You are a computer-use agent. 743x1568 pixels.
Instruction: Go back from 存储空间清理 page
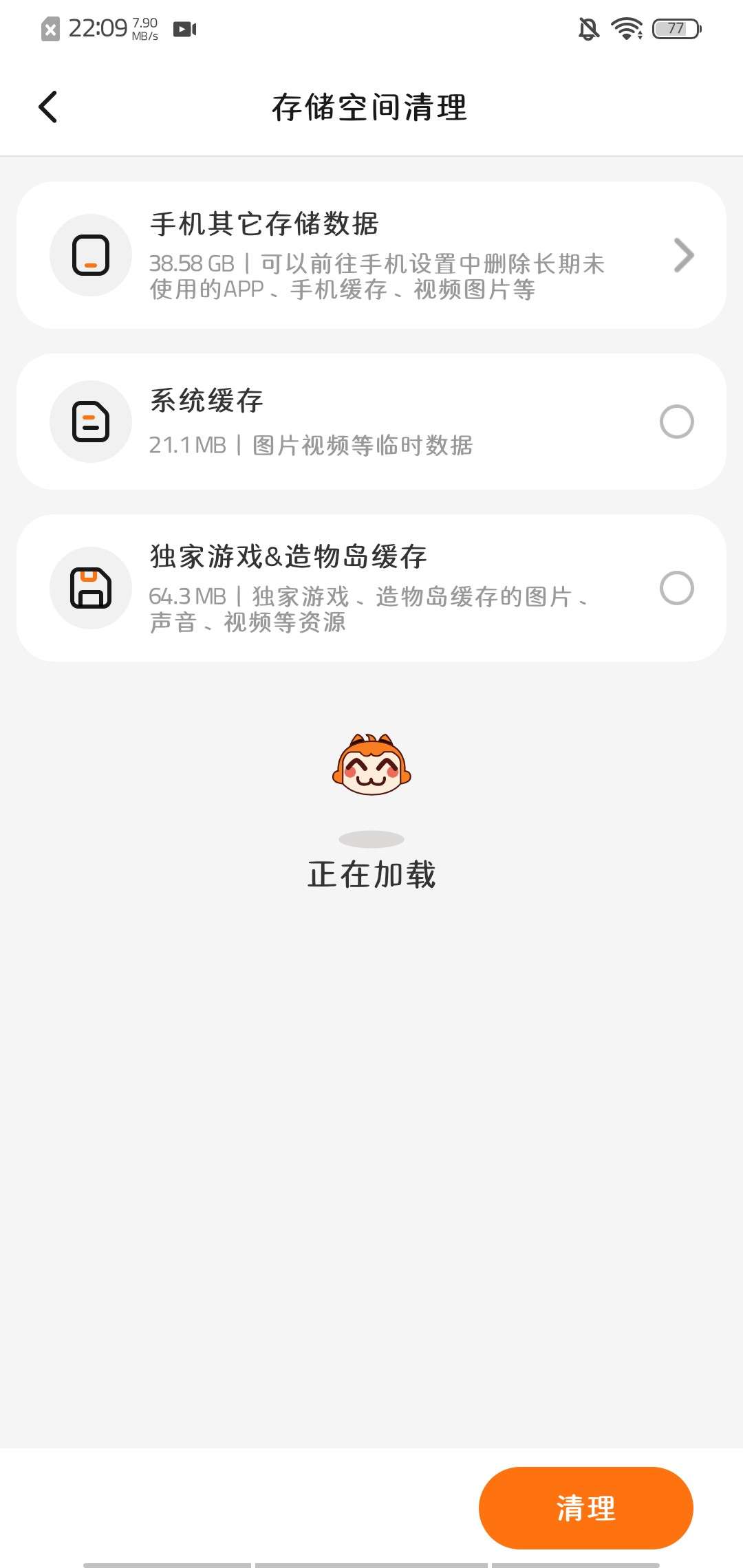48,107
